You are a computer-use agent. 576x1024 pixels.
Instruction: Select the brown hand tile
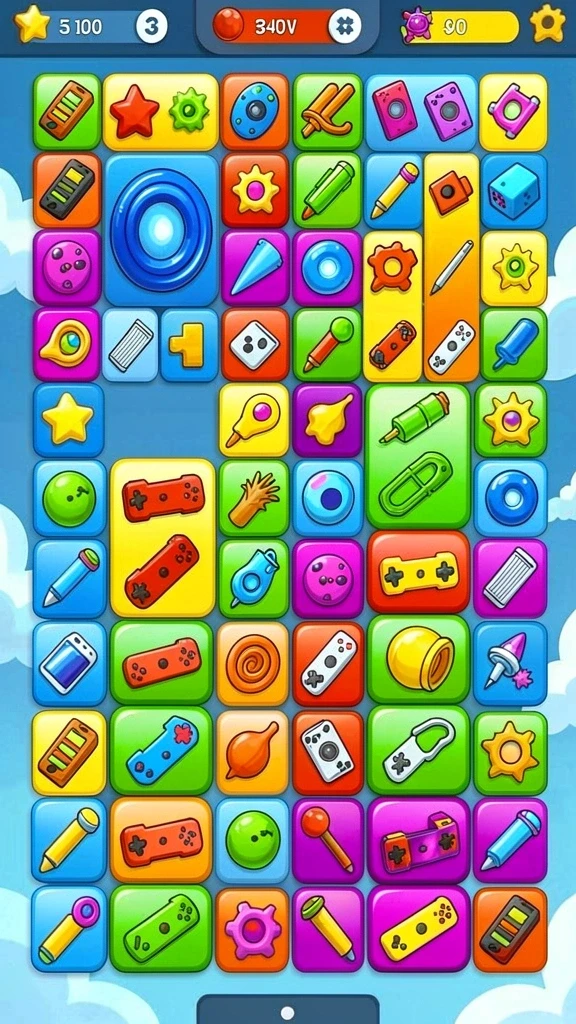tap(254, 498)
